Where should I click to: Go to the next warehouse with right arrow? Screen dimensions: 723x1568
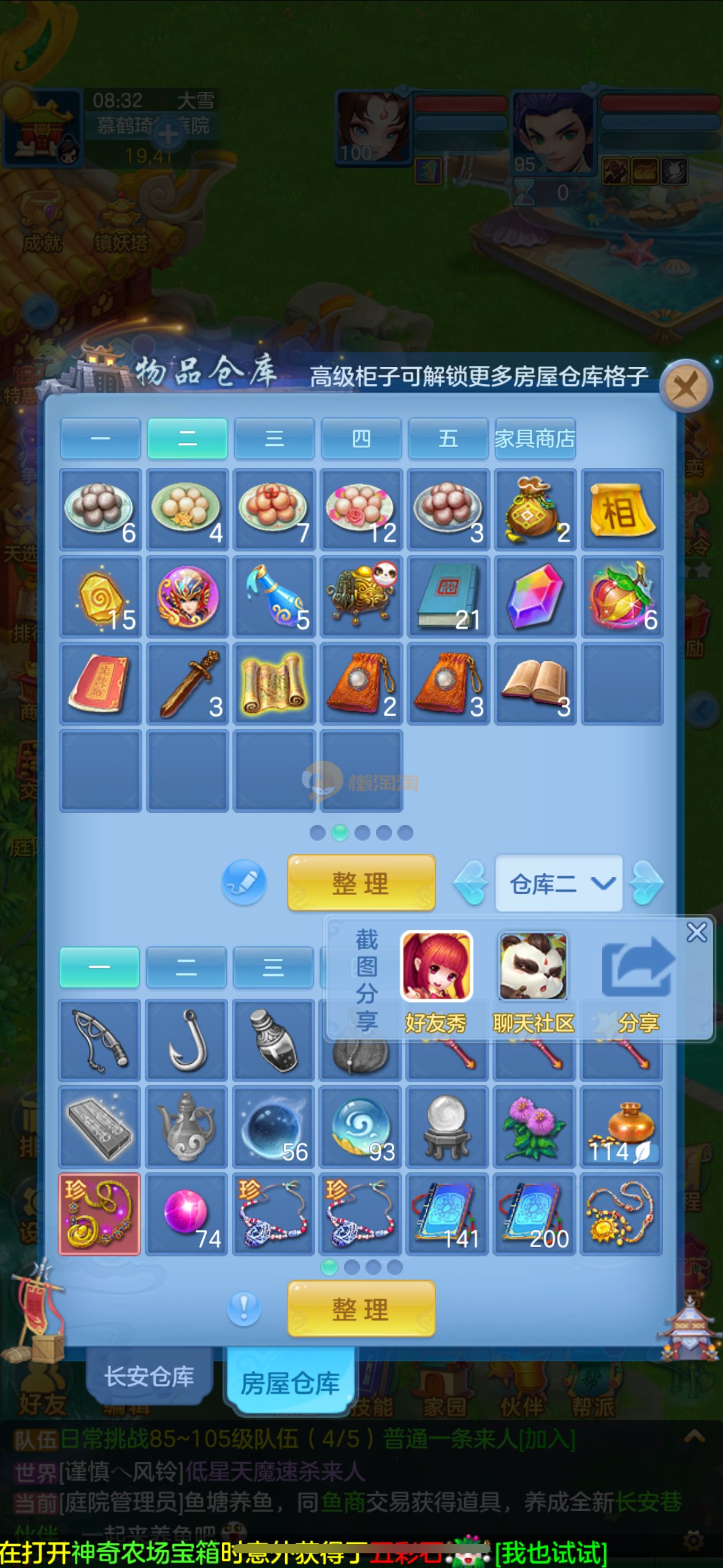[646, 883]
